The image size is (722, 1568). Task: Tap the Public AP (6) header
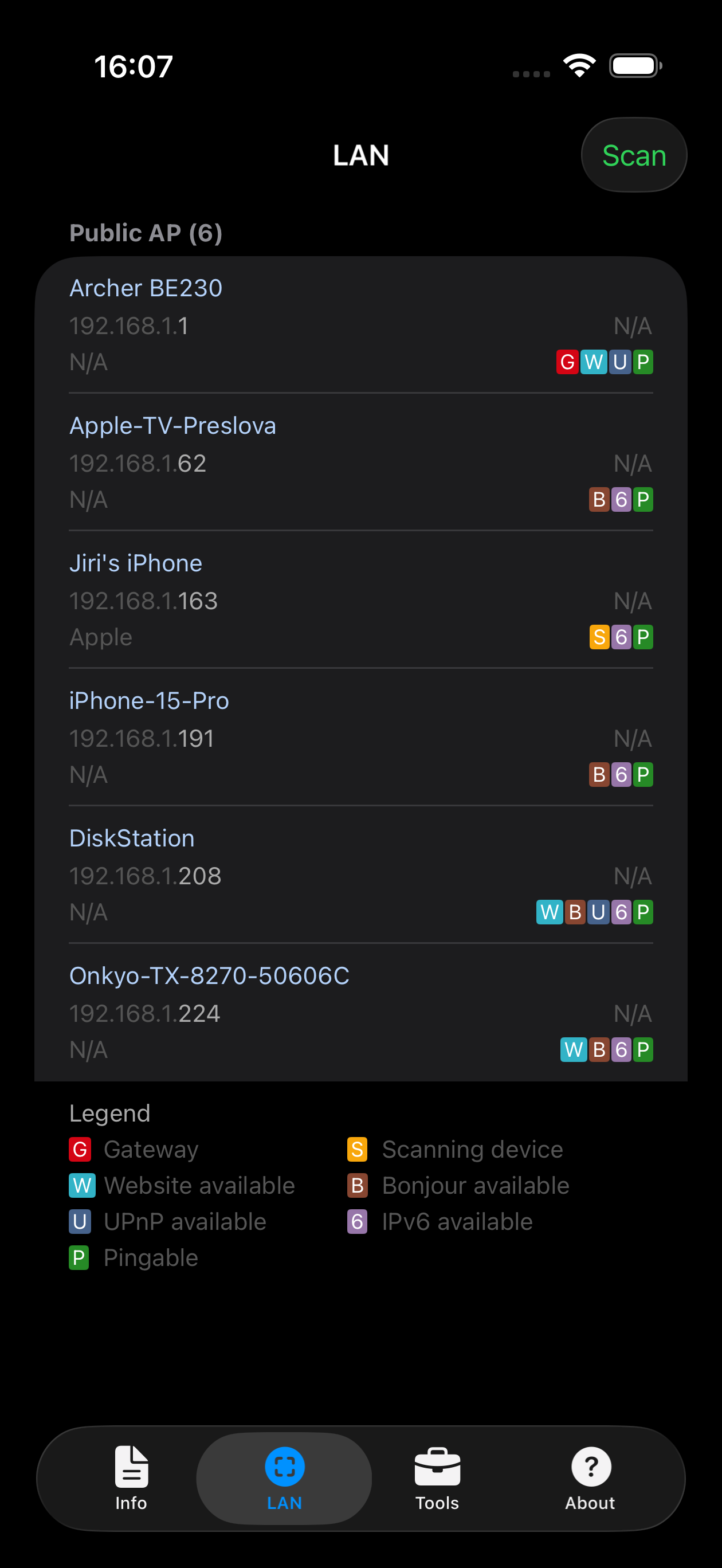coord(146,233)
